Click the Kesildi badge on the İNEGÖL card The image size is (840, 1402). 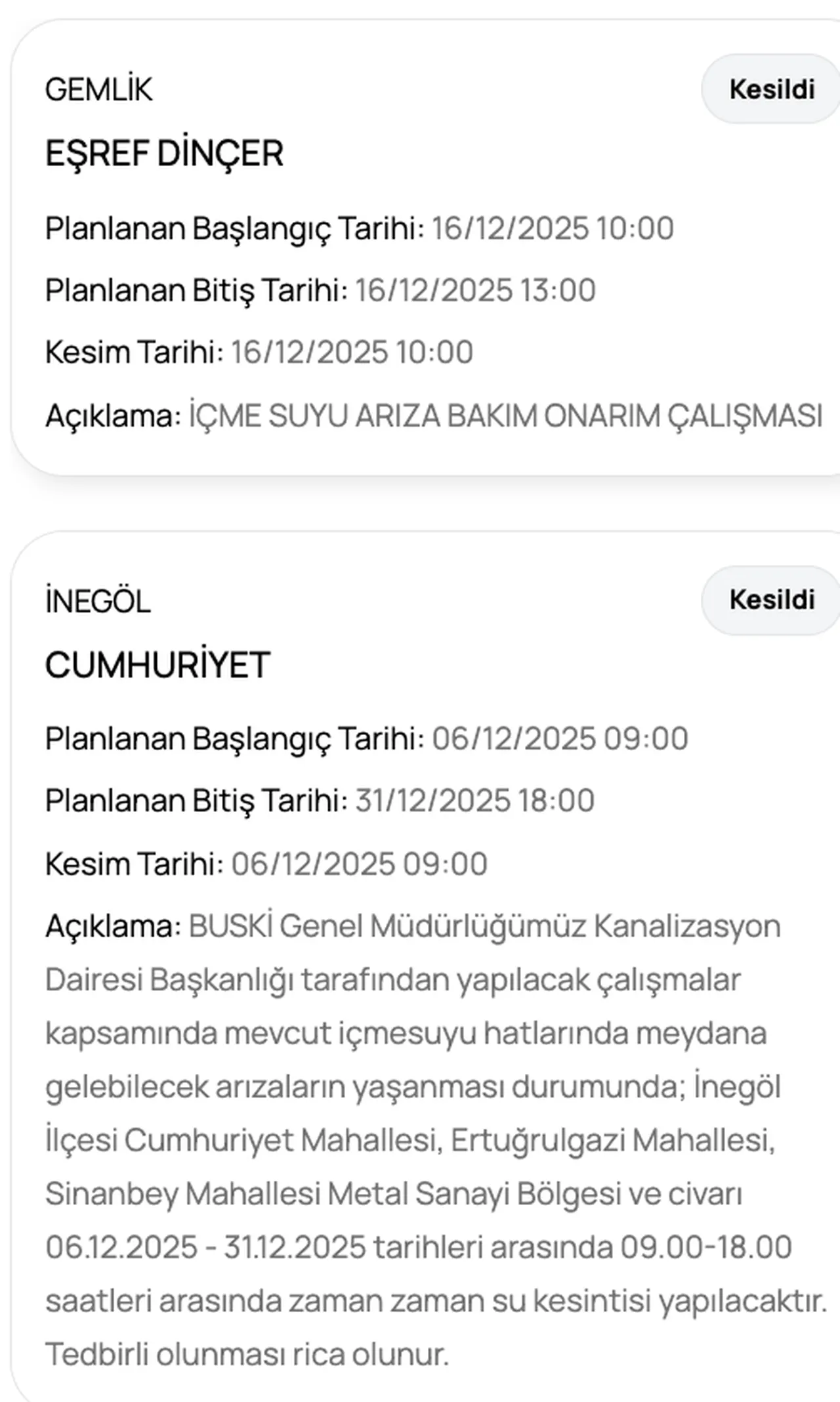tap(772, 599)
